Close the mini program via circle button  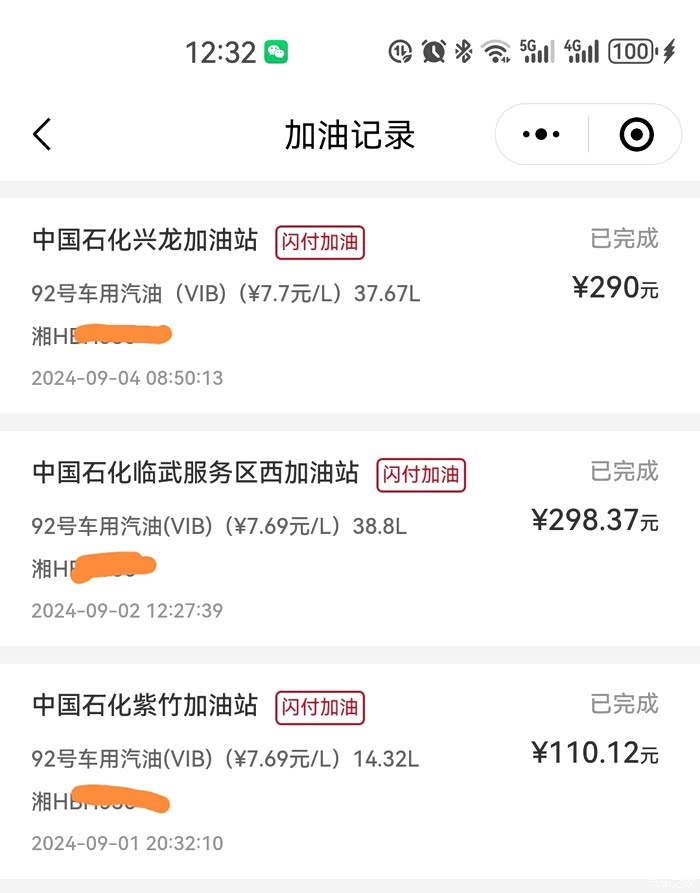coord(636,134)
